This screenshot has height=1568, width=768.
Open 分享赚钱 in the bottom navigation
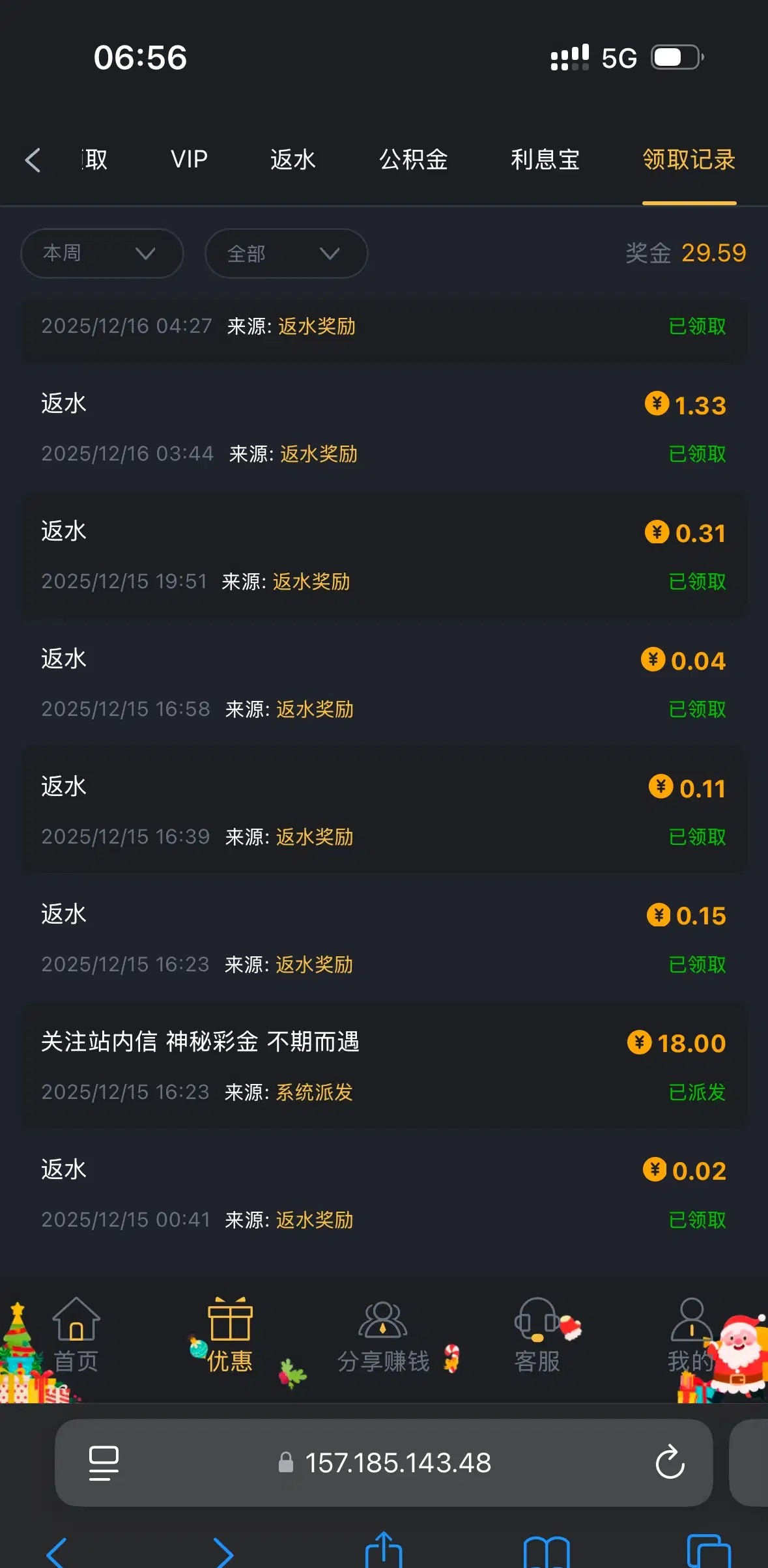tap(384, 1335)
